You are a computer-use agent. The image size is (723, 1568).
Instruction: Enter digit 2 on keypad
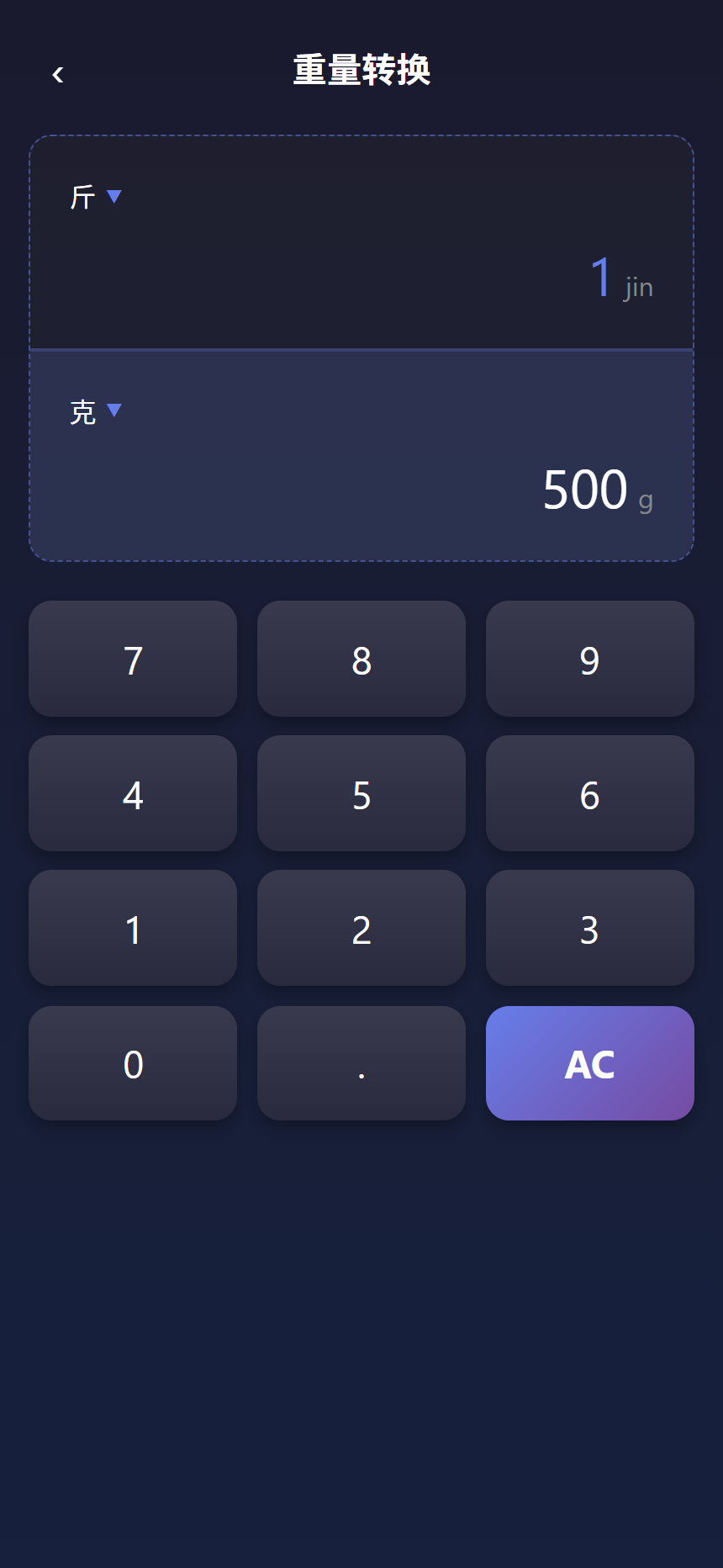click(x=361, y=928)
